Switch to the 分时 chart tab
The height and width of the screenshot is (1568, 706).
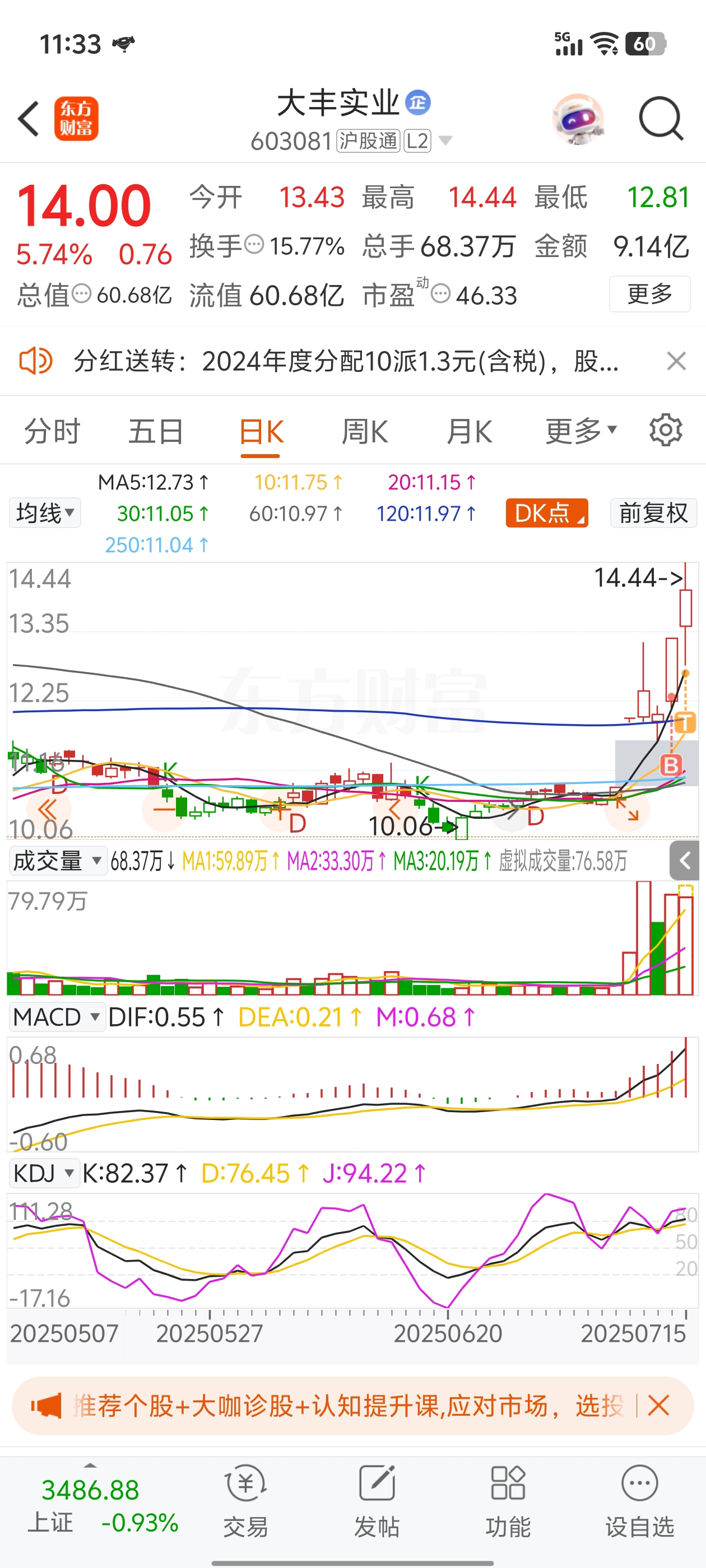[52, 432]
